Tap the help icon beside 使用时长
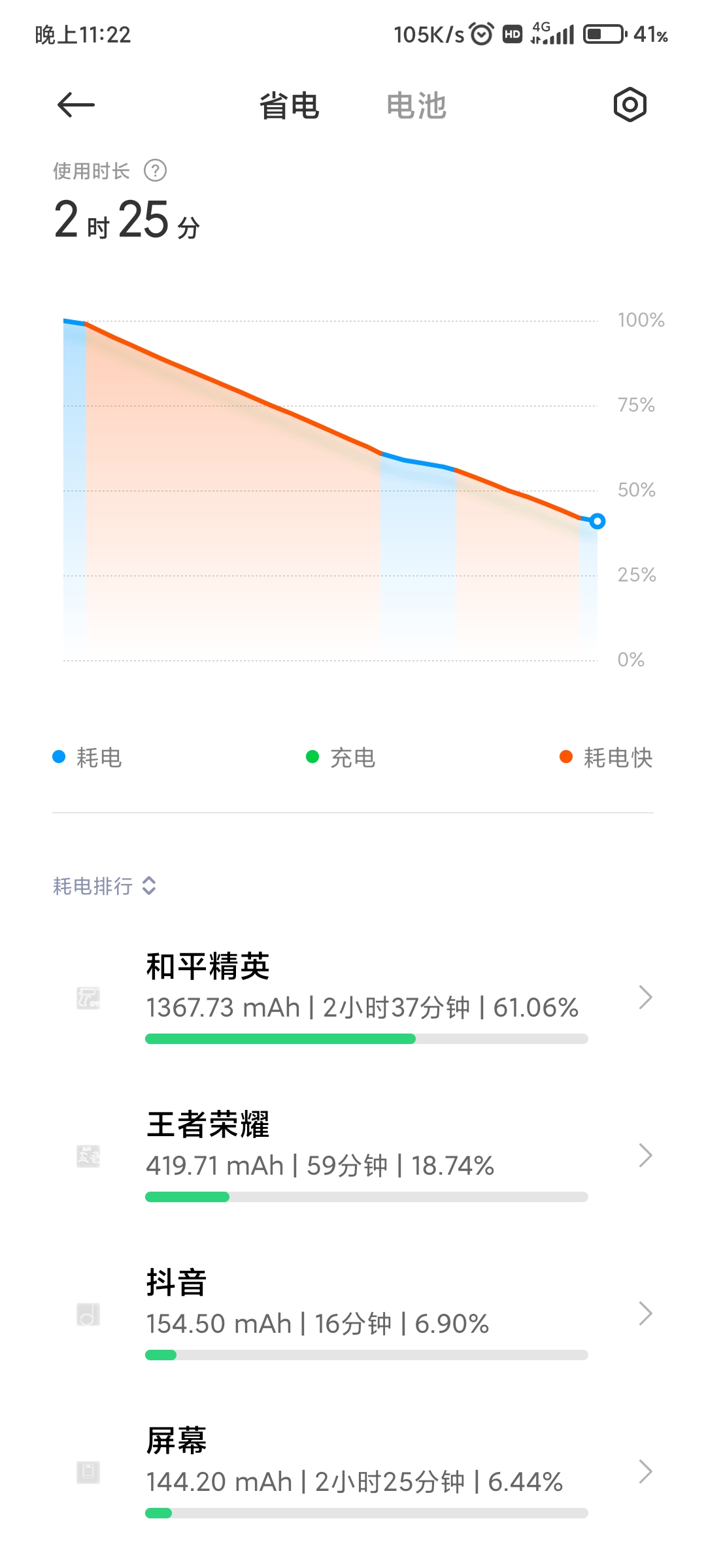Viewport: 706px width, 1568px height. (x=155, y=171)
